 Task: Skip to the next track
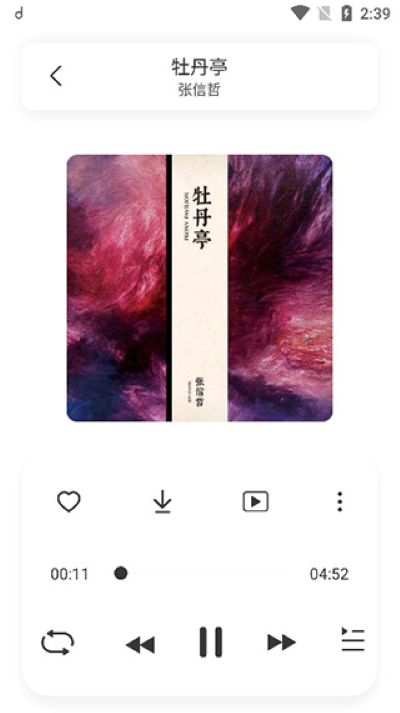(x=281, y=643)
